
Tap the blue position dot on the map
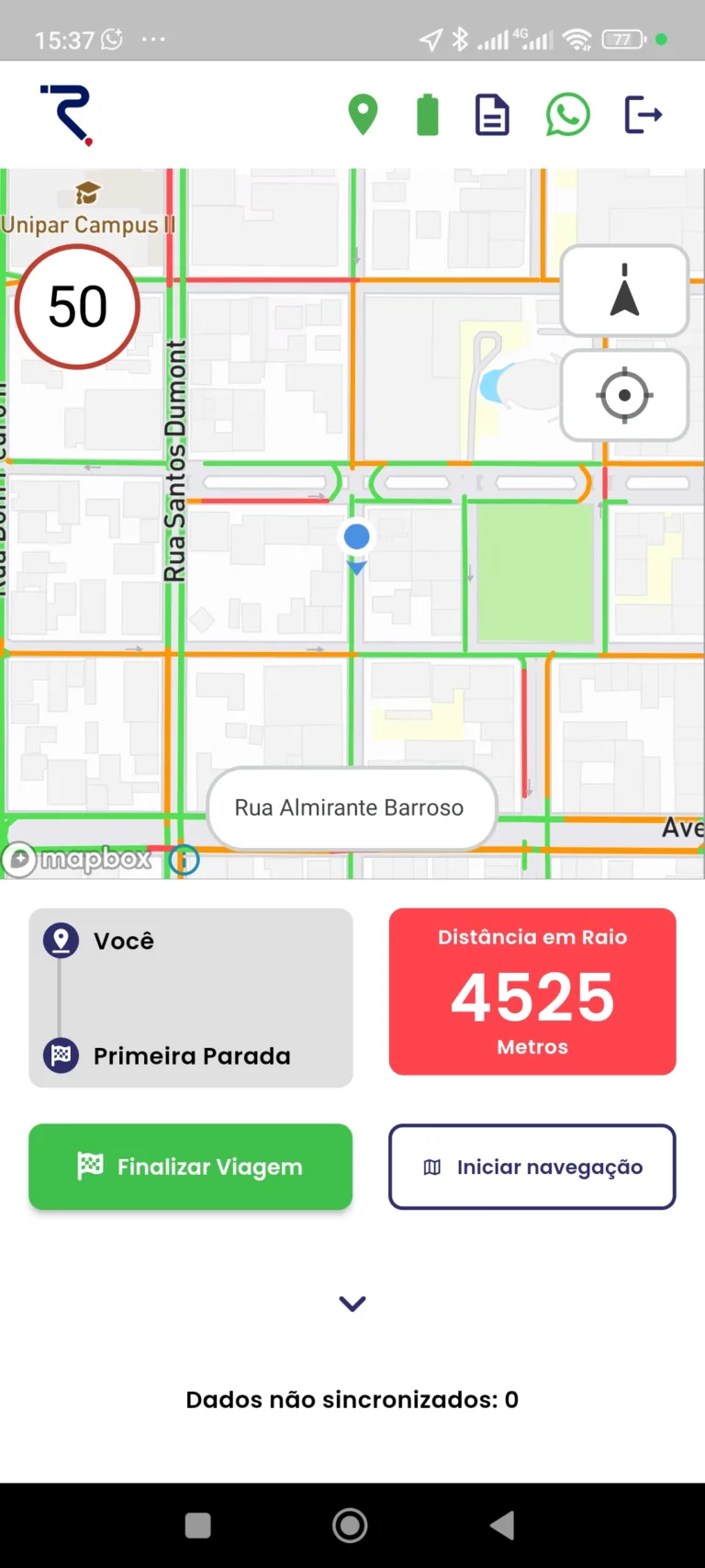click(356, 537)
